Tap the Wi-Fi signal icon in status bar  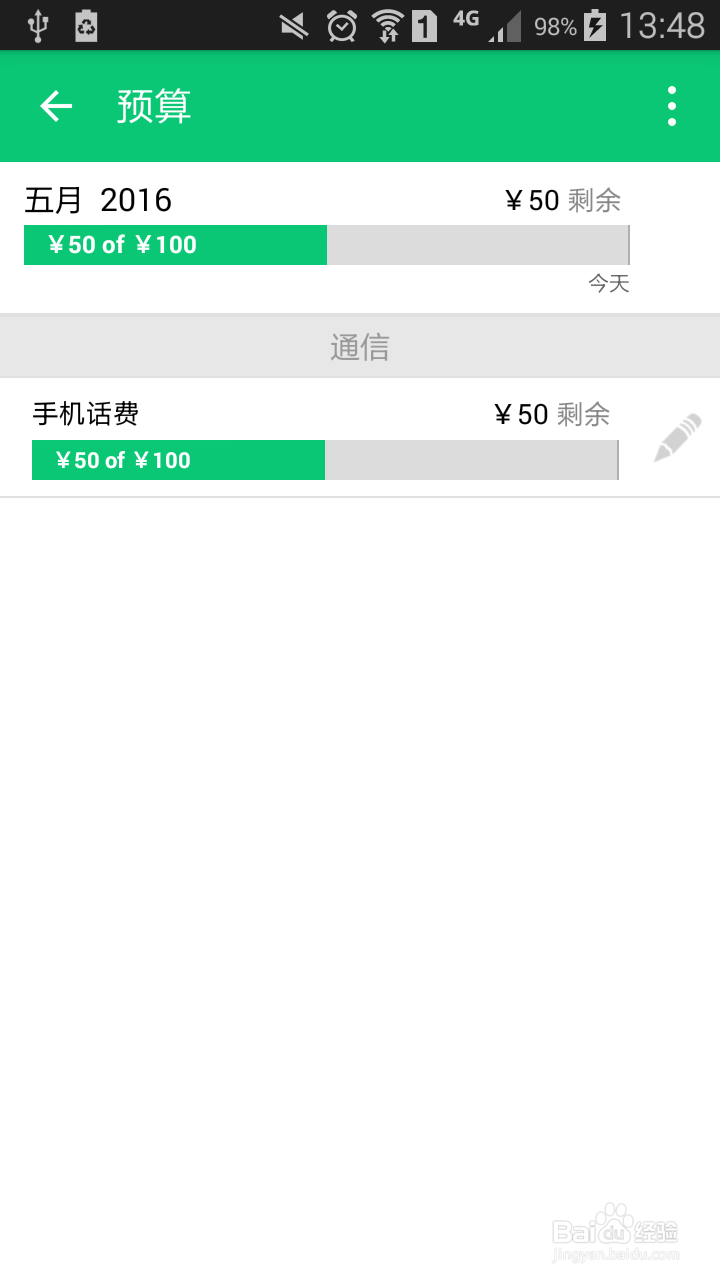click(x=385, y=27)
